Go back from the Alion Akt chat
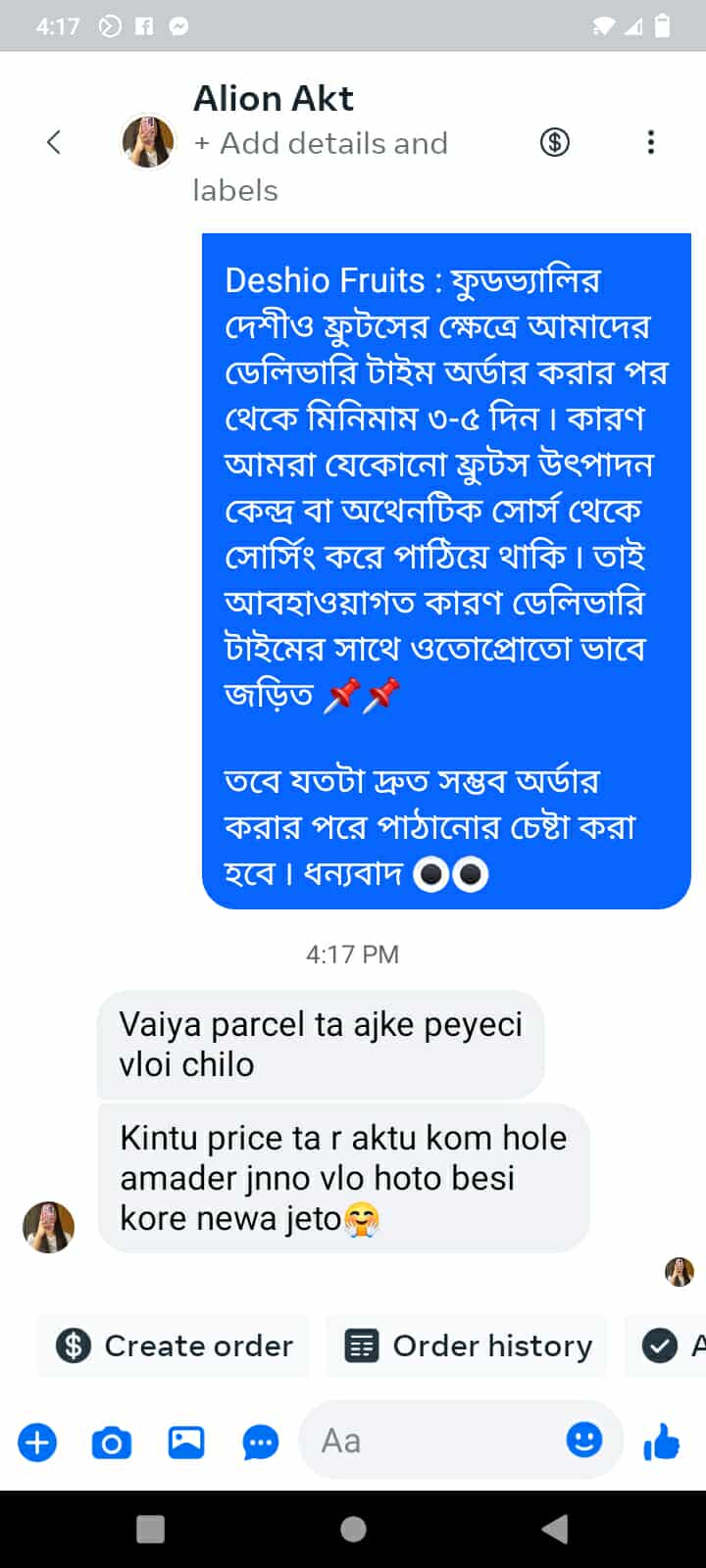The height and width of the screenshot is (1568, 706). point(54,142)
